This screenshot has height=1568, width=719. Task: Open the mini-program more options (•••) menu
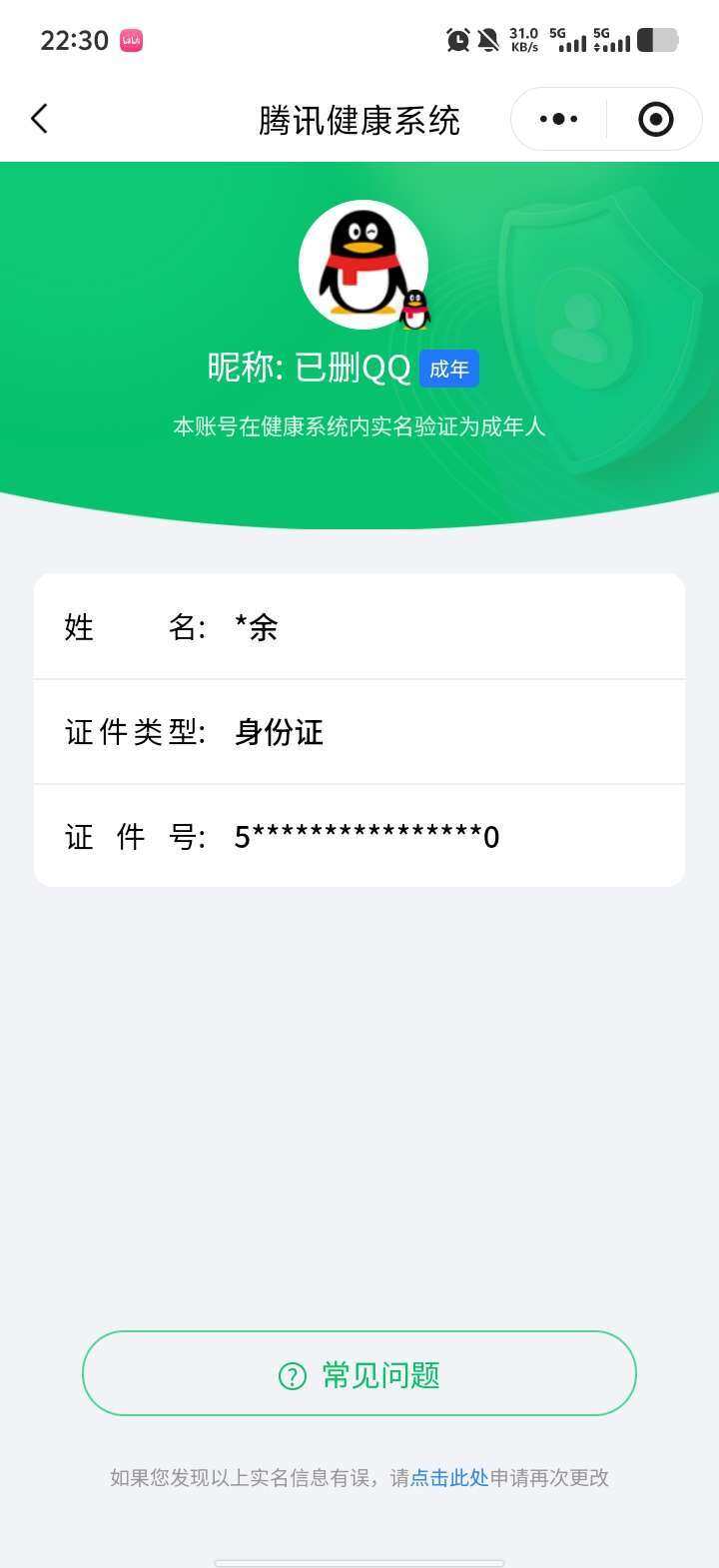coord(556,118)
